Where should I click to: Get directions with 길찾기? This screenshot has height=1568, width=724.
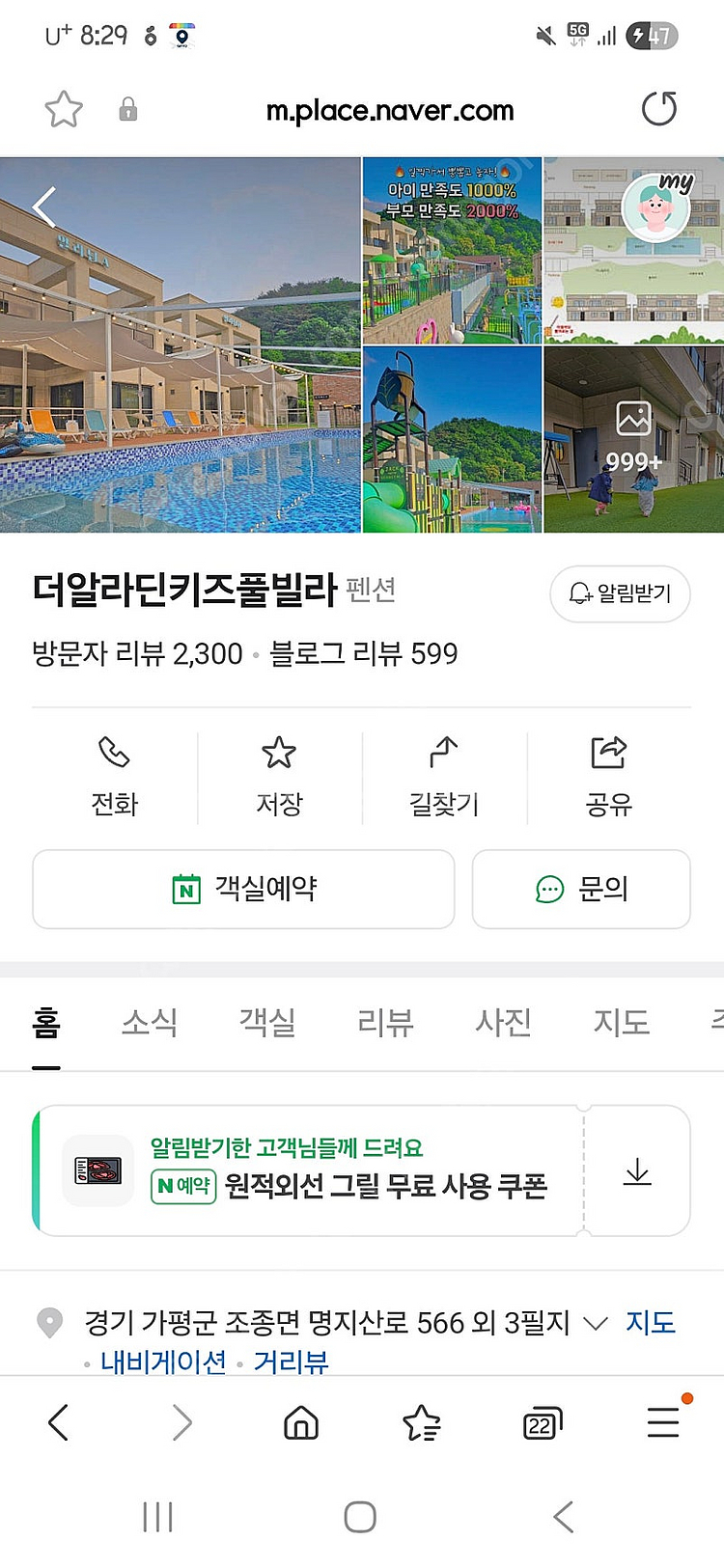click(444, 777)
